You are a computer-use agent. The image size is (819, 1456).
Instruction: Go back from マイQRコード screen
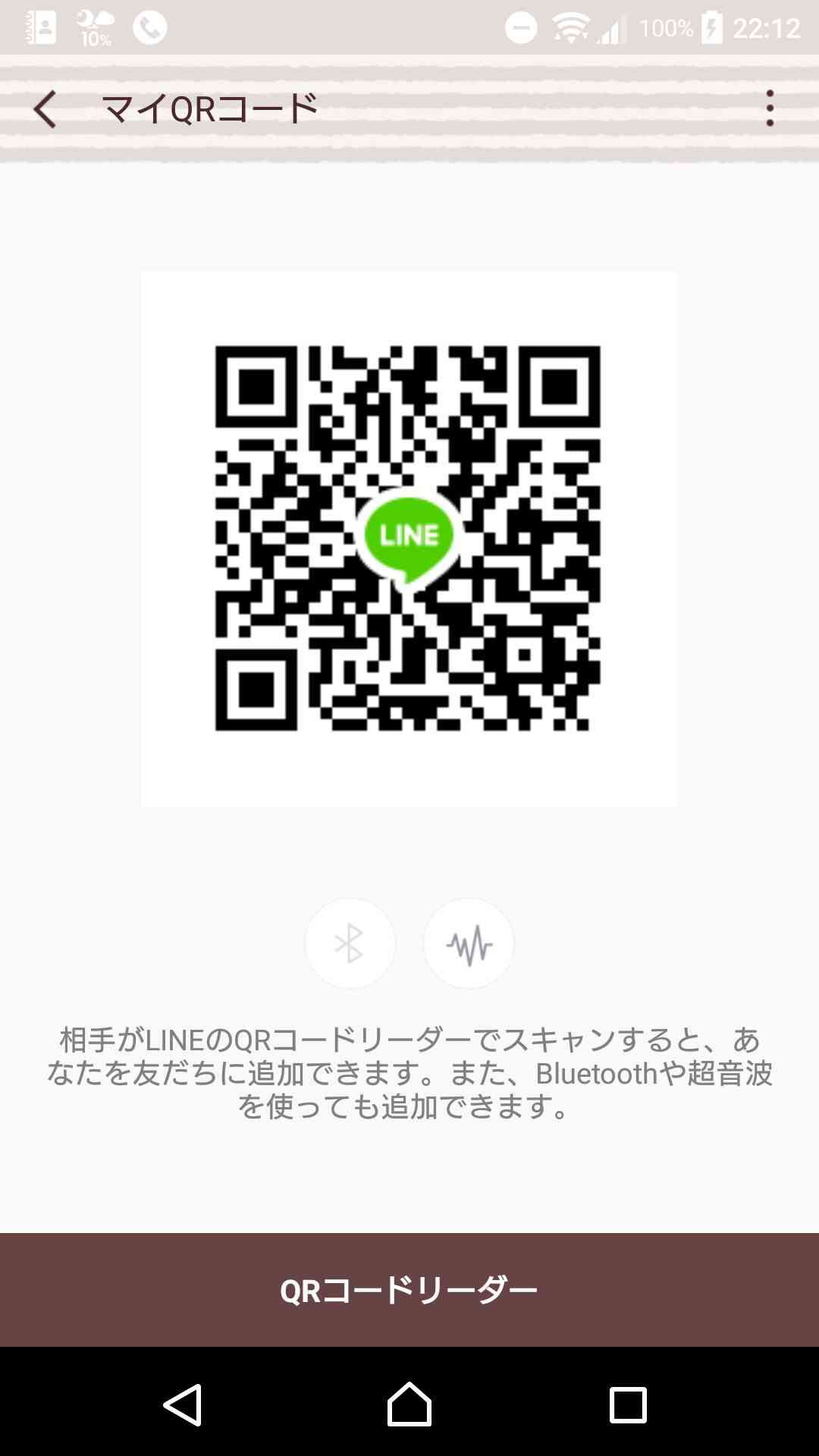[45, 109]
